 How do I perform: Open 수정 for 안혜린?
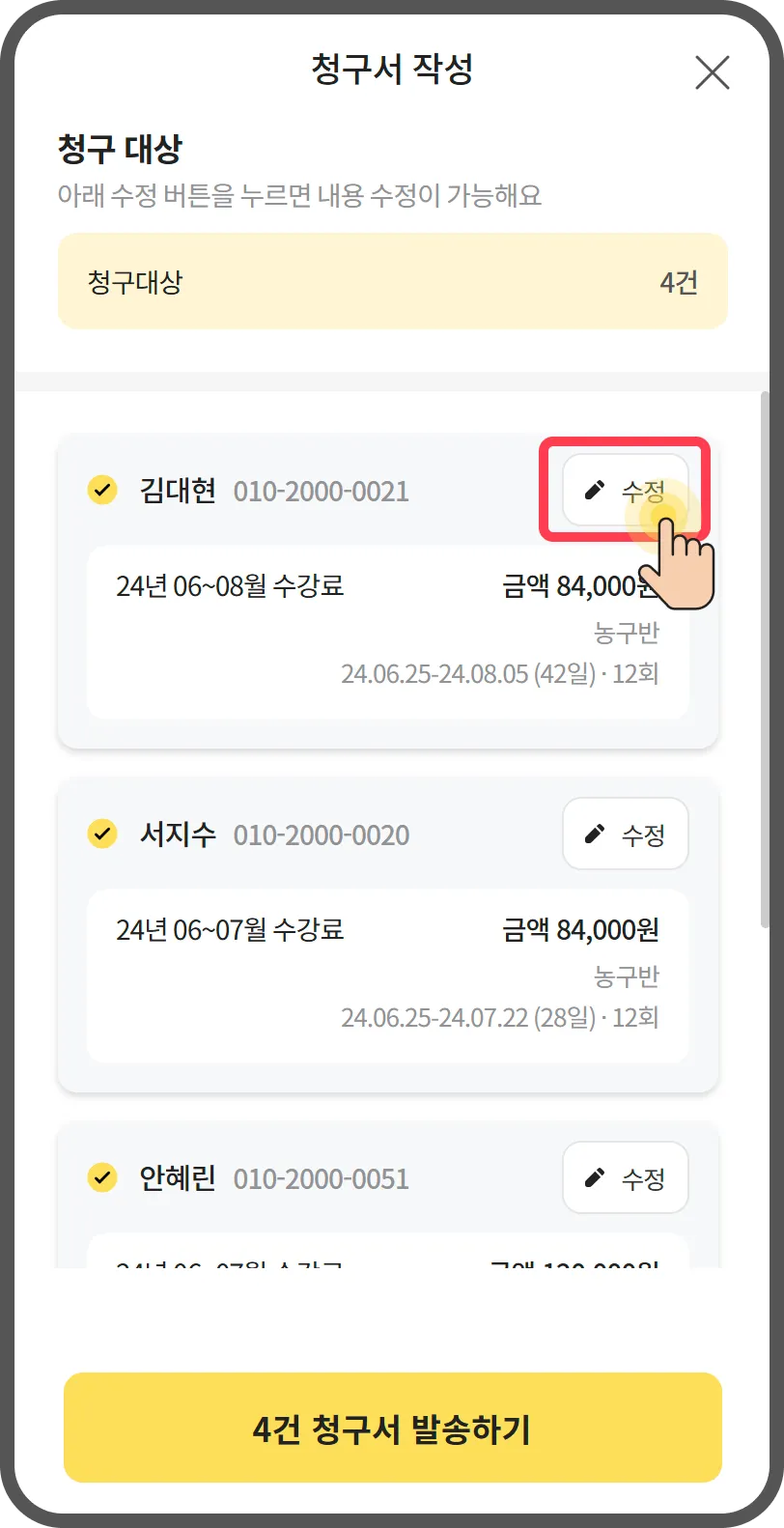[625, 1177]
